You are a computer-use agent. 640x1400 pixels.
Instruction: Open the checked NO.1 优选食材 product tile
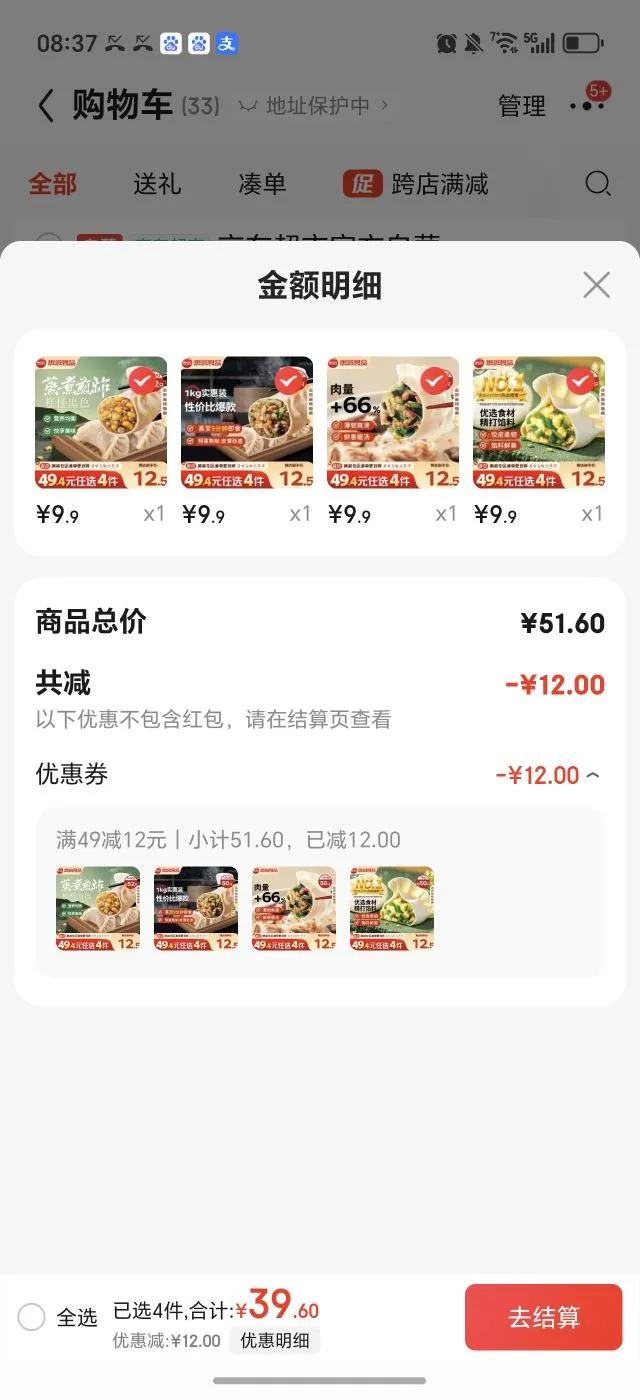[x=539, y=423]
